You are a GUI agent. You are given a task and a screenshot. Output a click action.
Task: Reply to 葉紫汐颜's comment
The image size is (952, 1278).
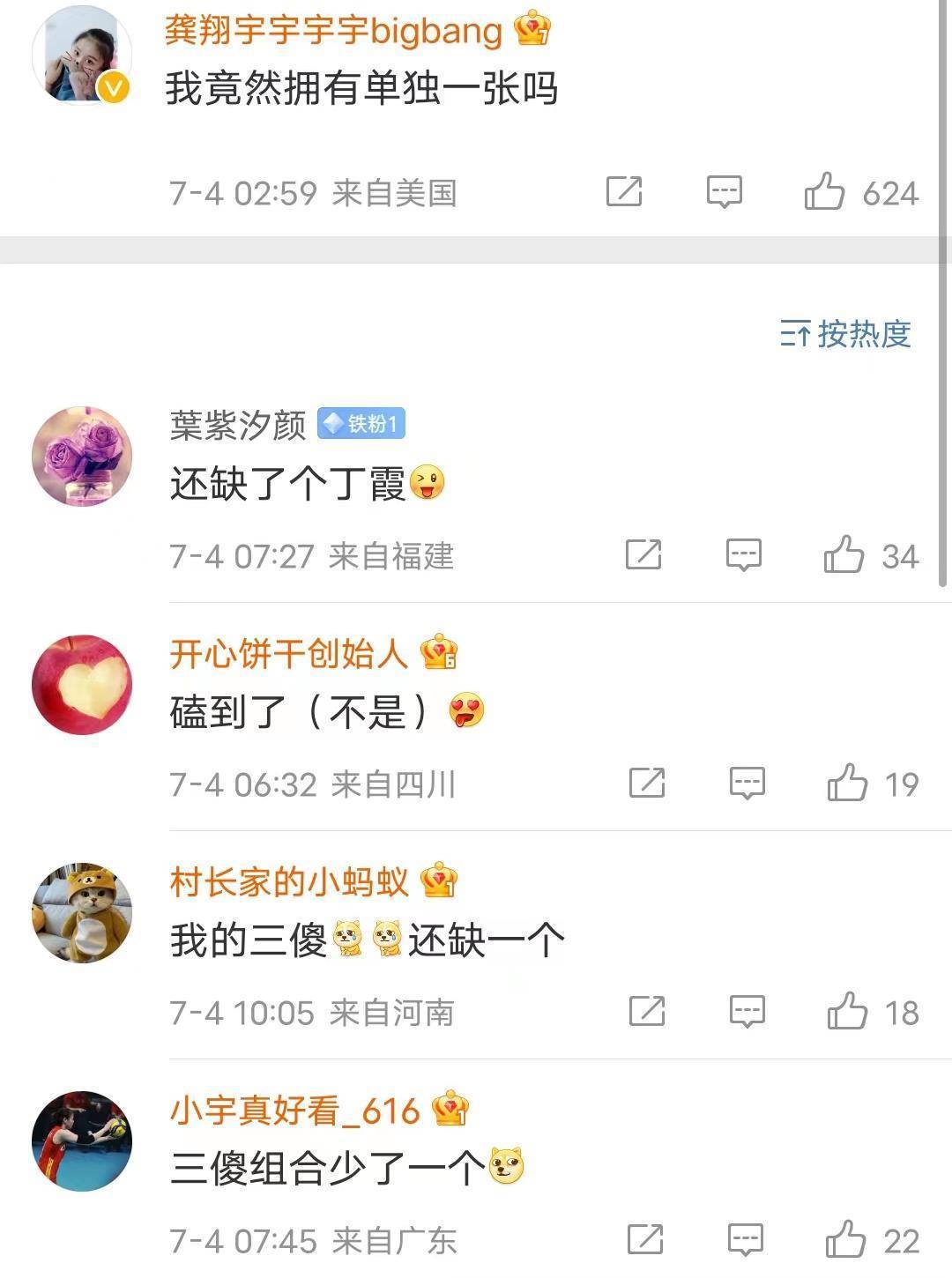[743, 555]
